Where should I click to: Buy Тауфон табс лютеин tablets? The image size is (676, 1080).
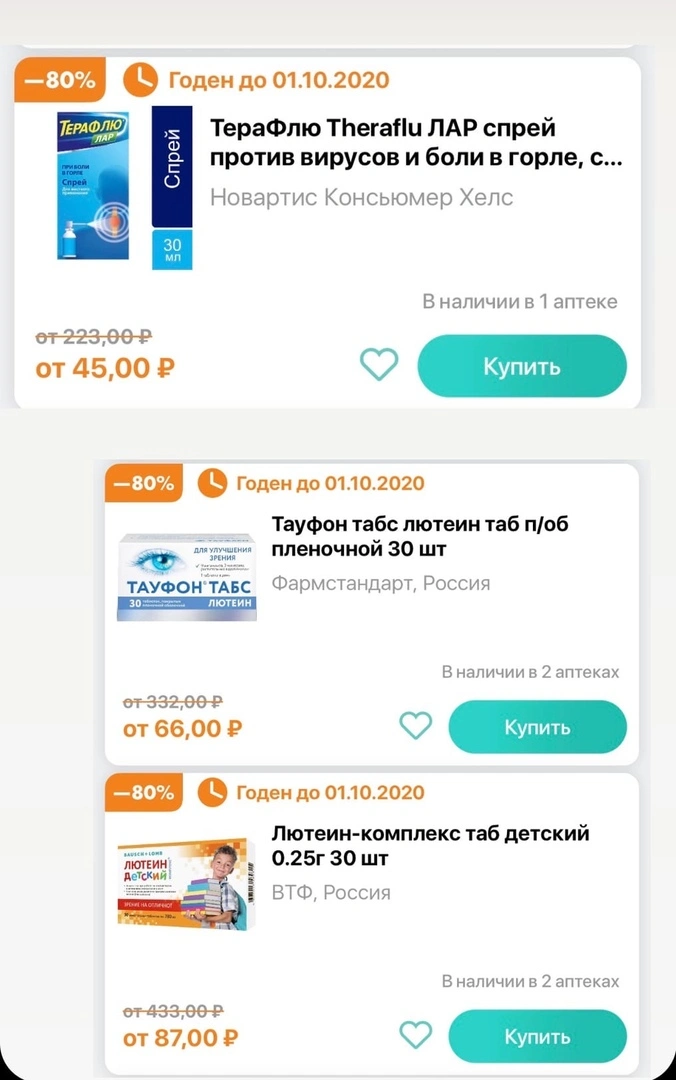pos(537,727)
